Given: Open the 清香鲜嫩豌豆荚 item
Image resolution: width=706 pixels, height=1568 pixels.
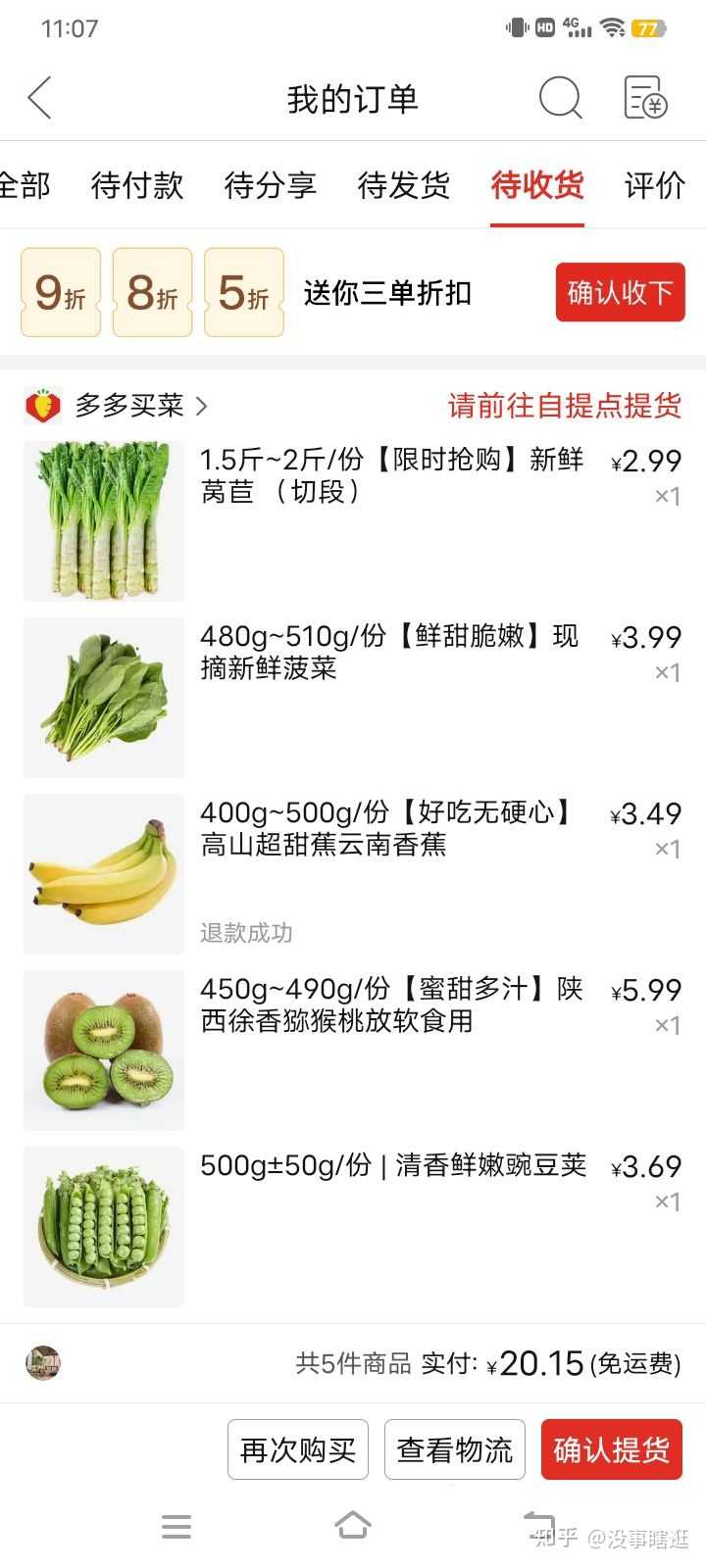Looking at the screenshot, I should click(392, 1166).
